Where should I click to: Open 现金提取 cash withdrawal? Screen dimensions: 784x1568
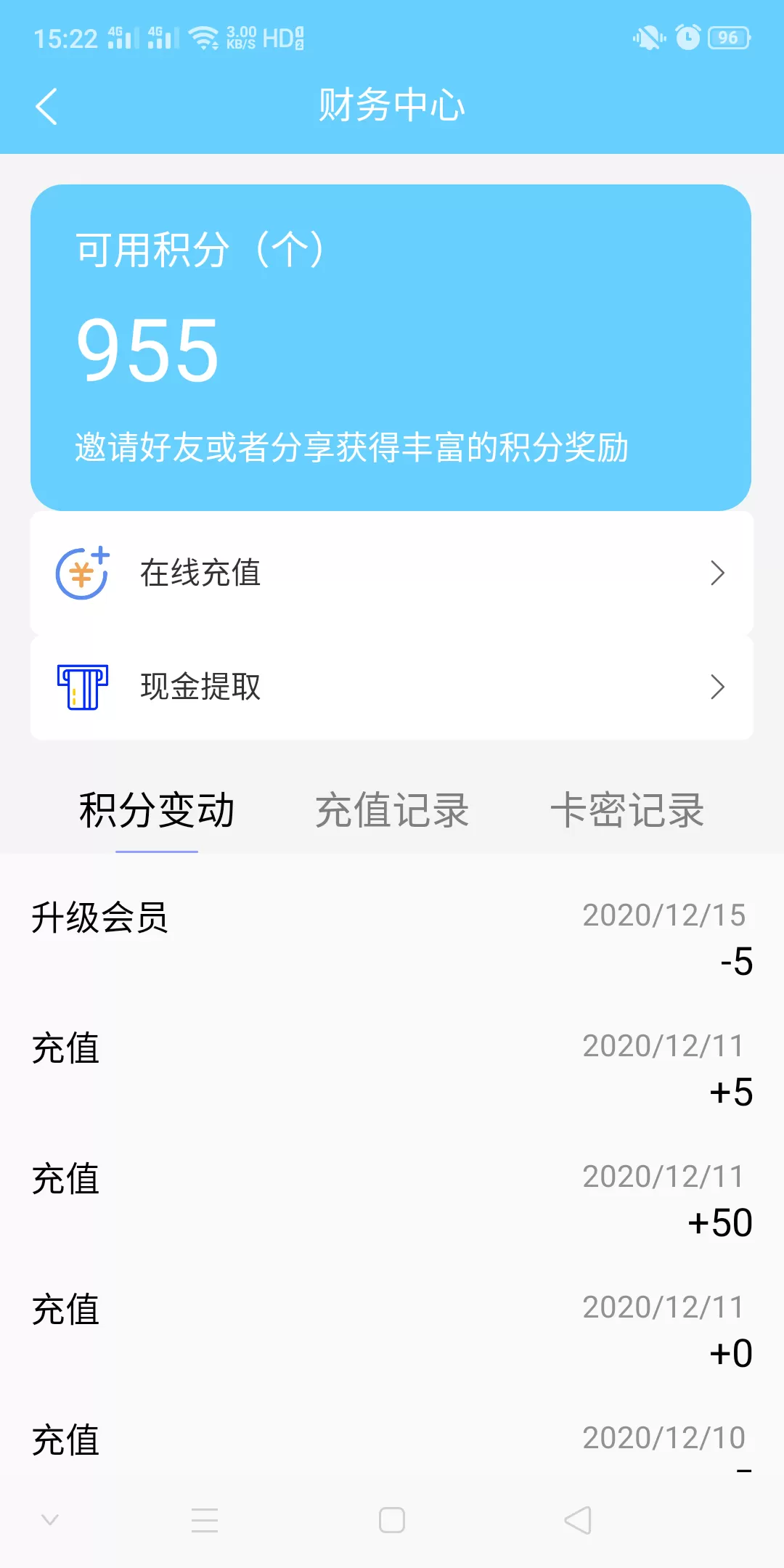[391, 687]
